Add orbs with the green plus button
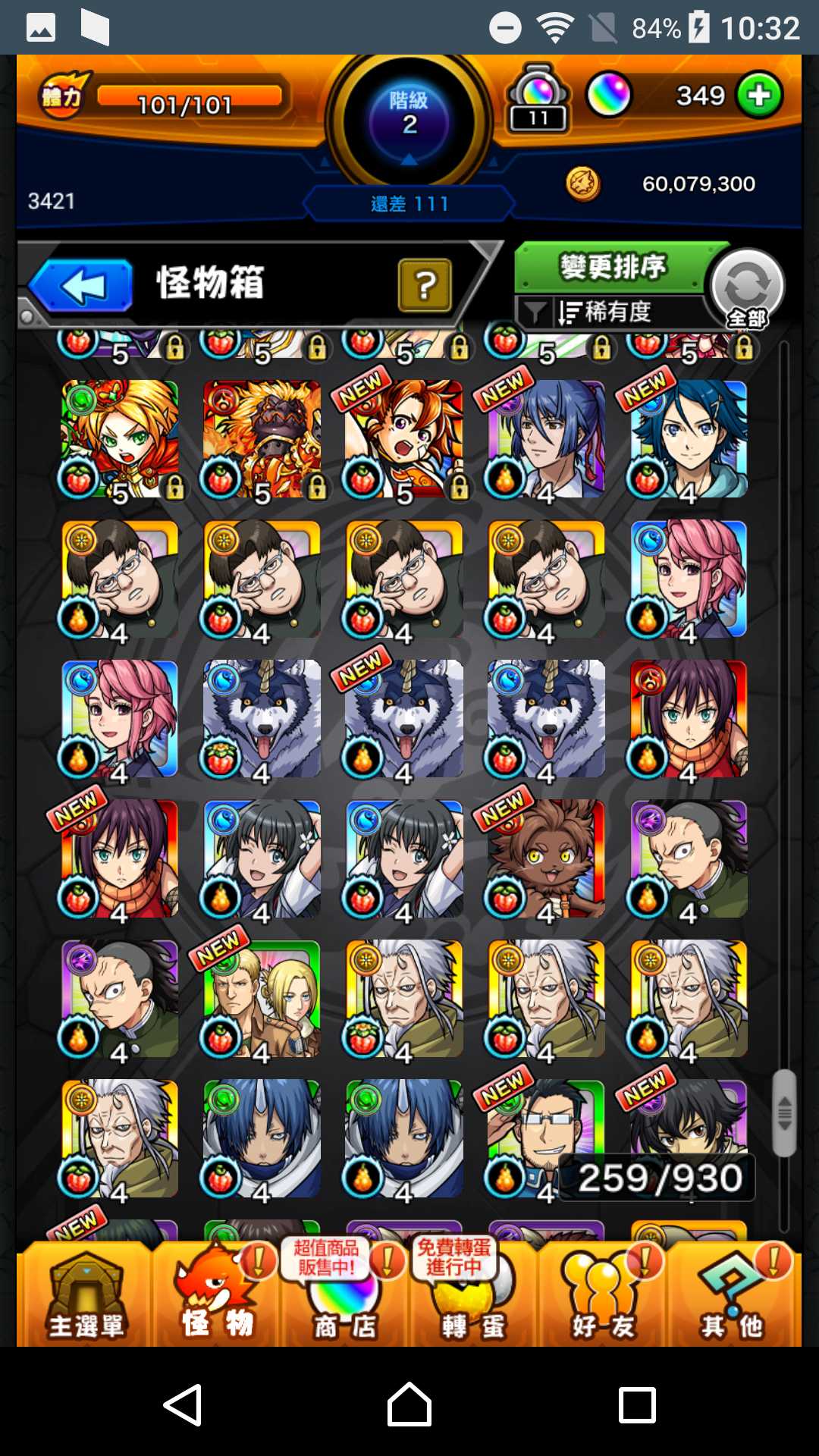Screen dimensions: 819x1456 [x=759, y=96]
